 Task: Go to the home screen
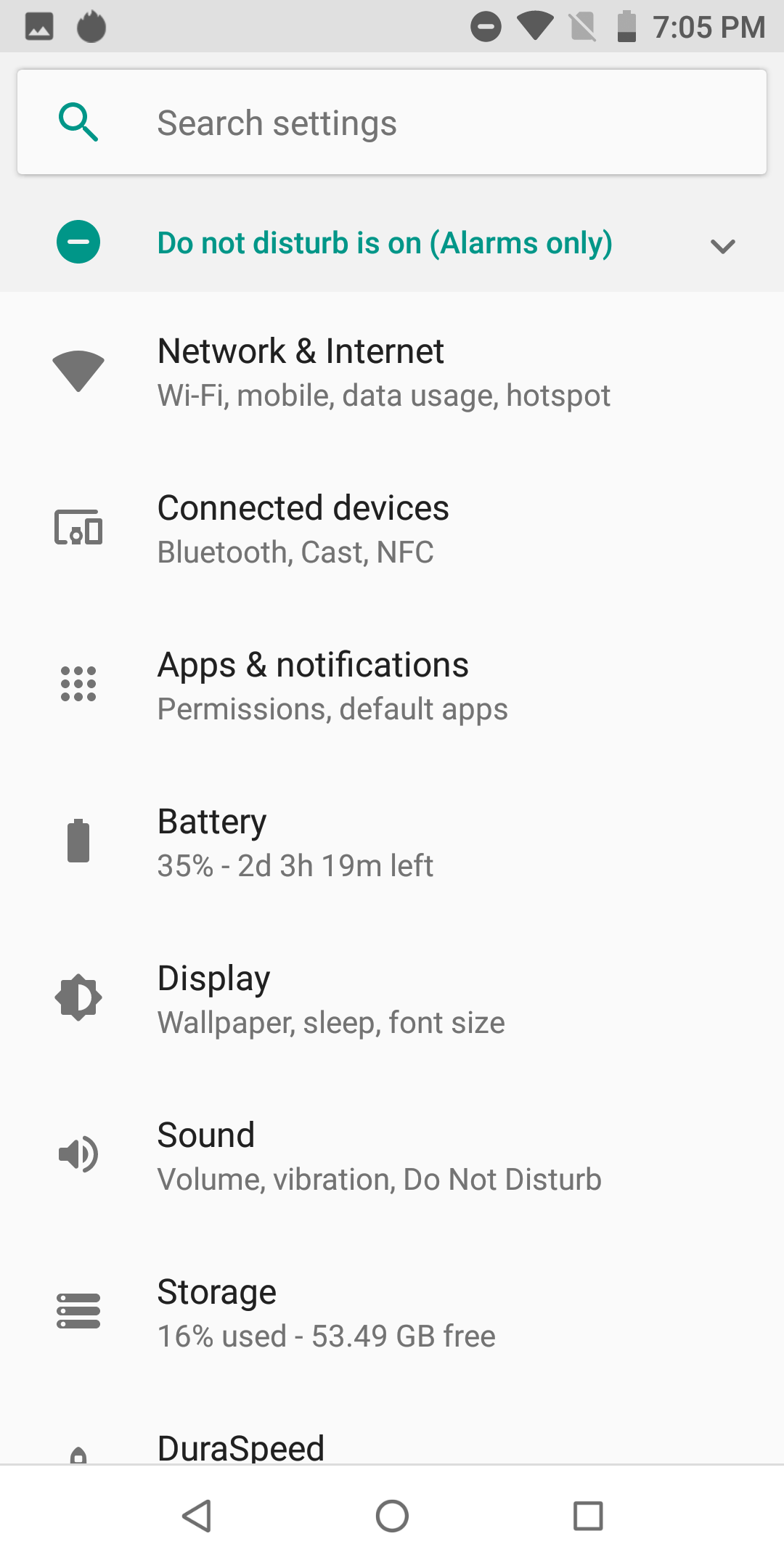tap(392, 1516)
